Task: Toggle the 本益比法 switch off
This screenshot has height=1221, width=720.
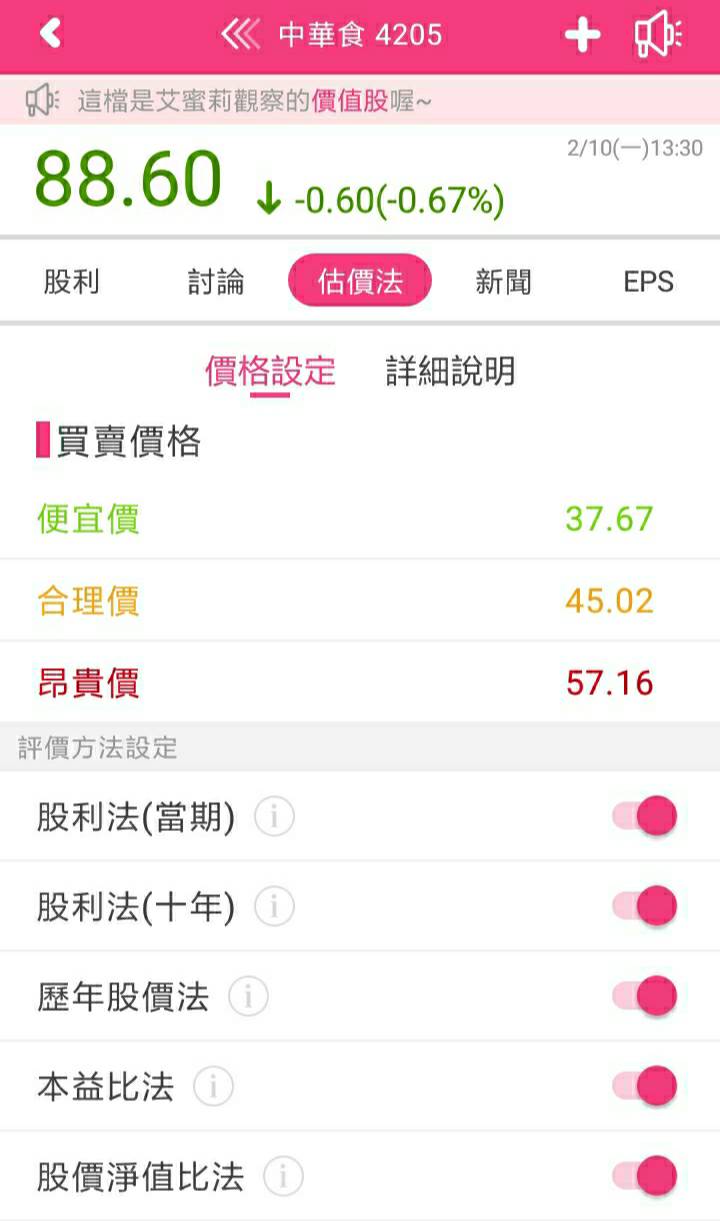Action: (645, 1086)
